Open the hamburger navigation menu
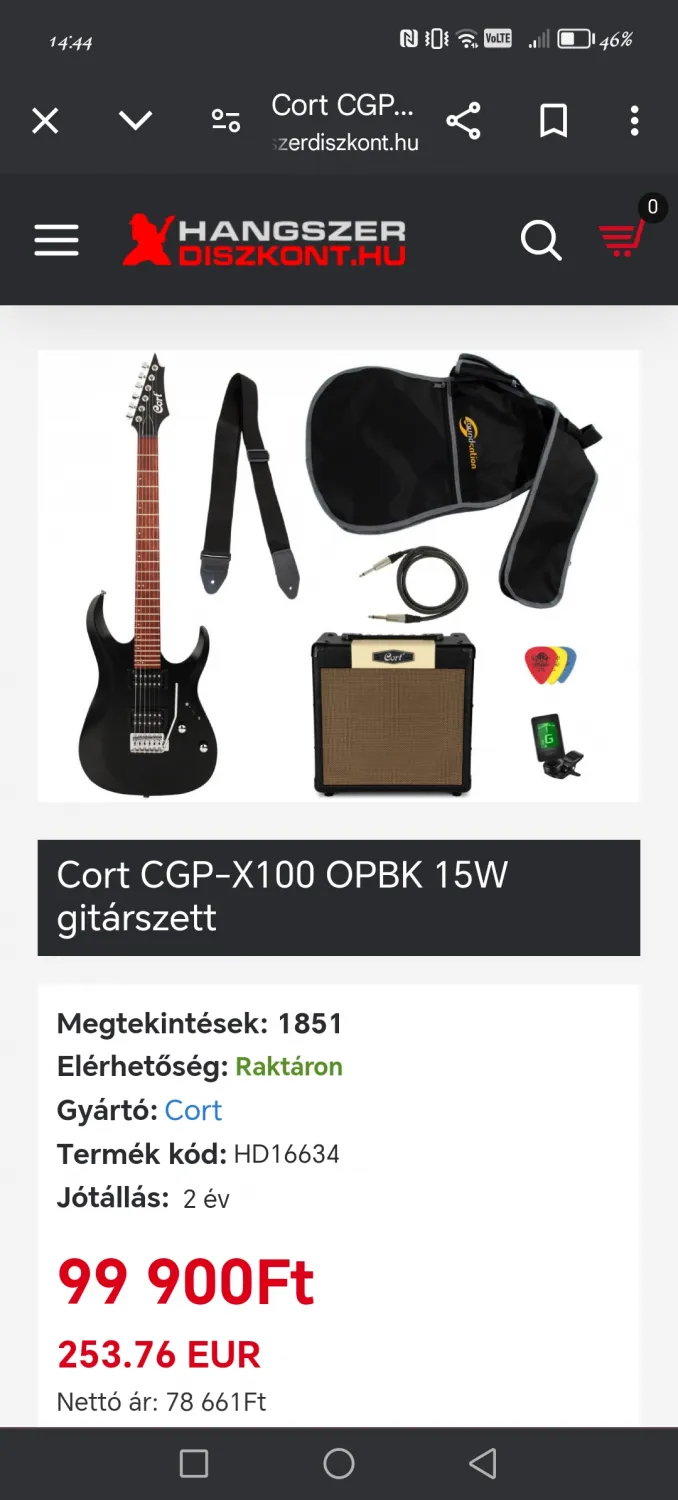The width and height of the screenshot is (678, 1500). 56,240
